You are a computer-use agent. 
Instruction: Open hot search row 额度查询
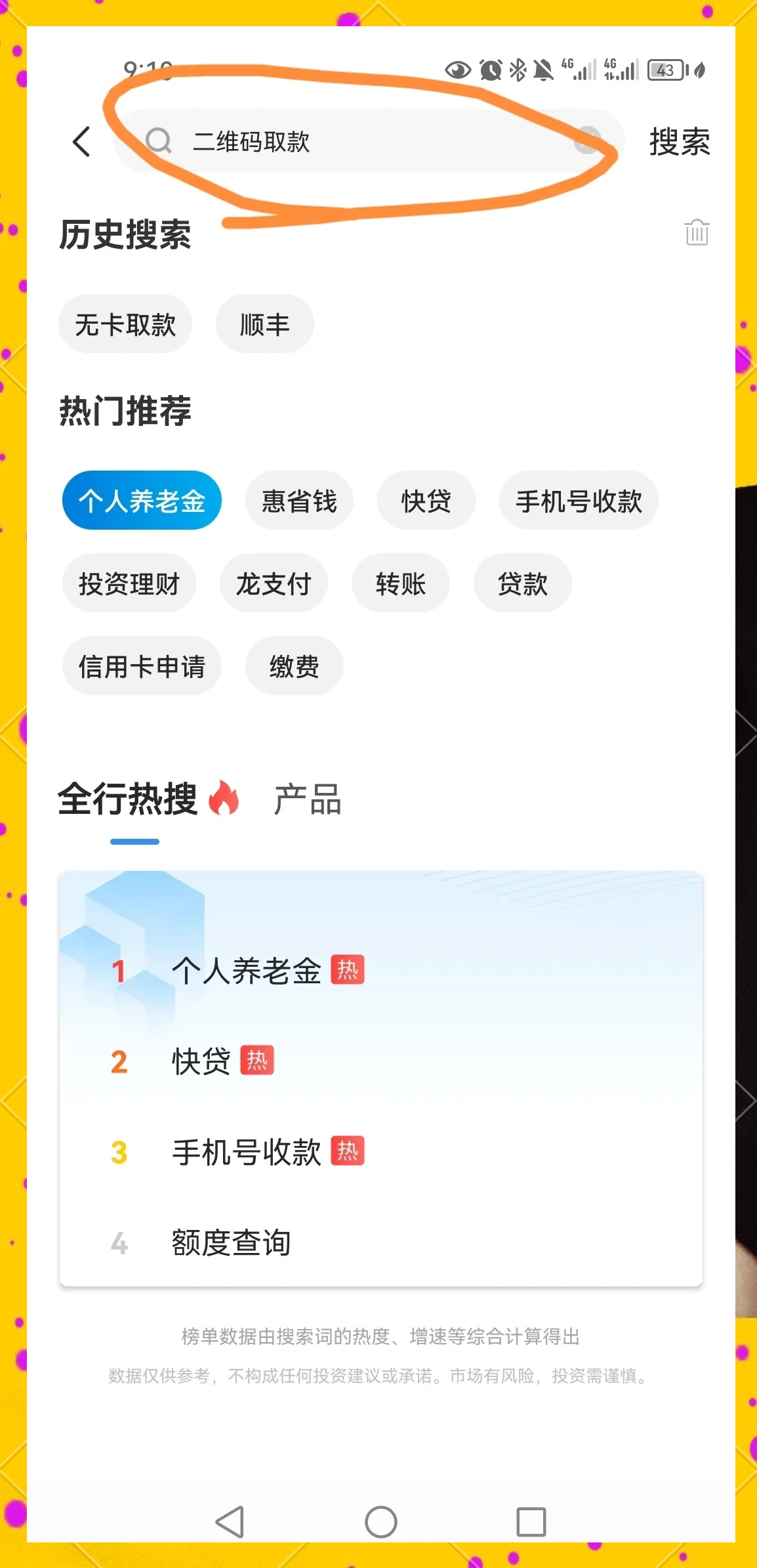pos(231,1242)
